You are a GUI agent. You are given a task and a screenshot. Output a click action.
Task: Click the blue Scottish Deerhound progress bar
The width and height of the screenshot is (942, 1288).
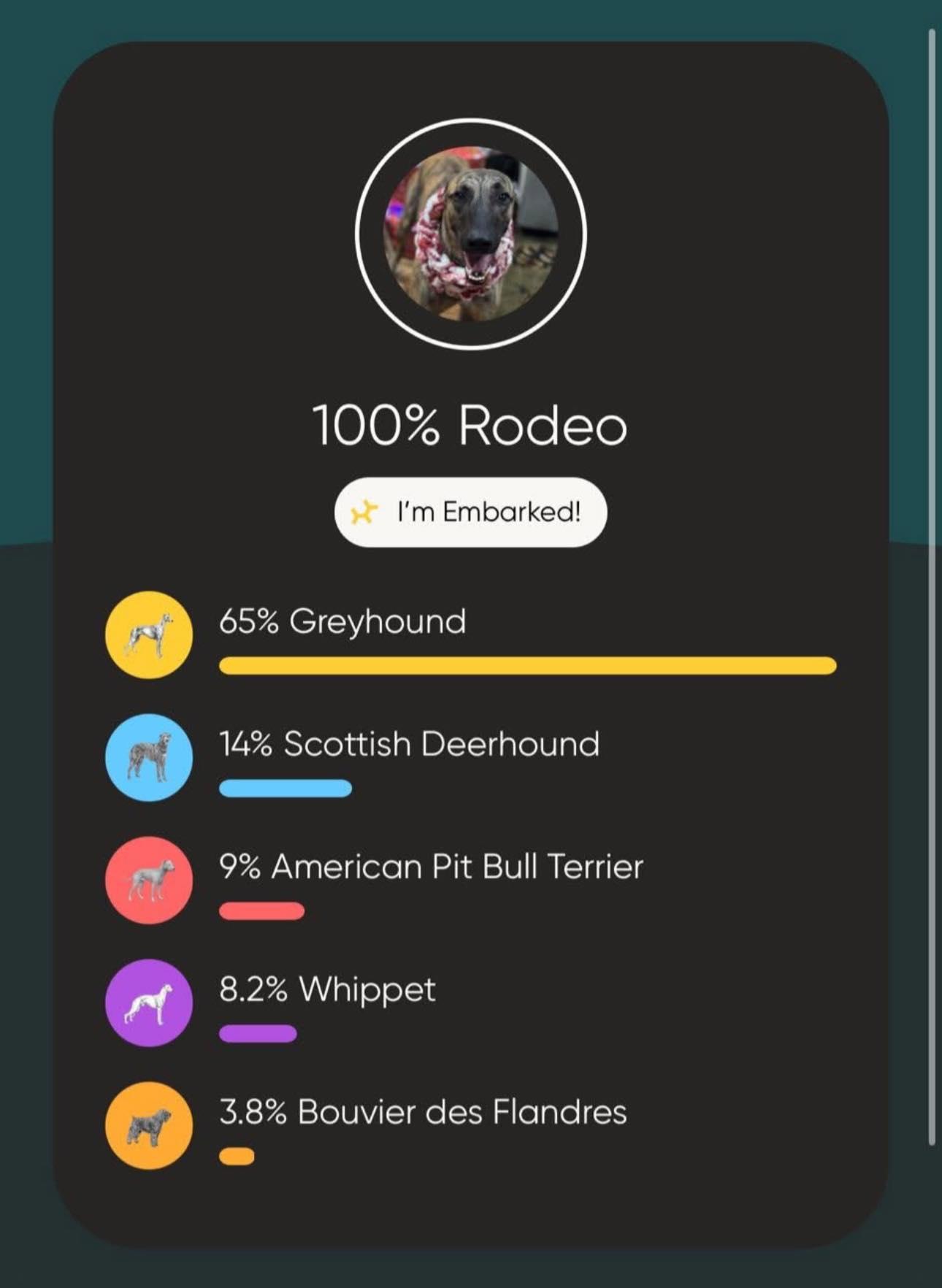click(x=286, y=787)
